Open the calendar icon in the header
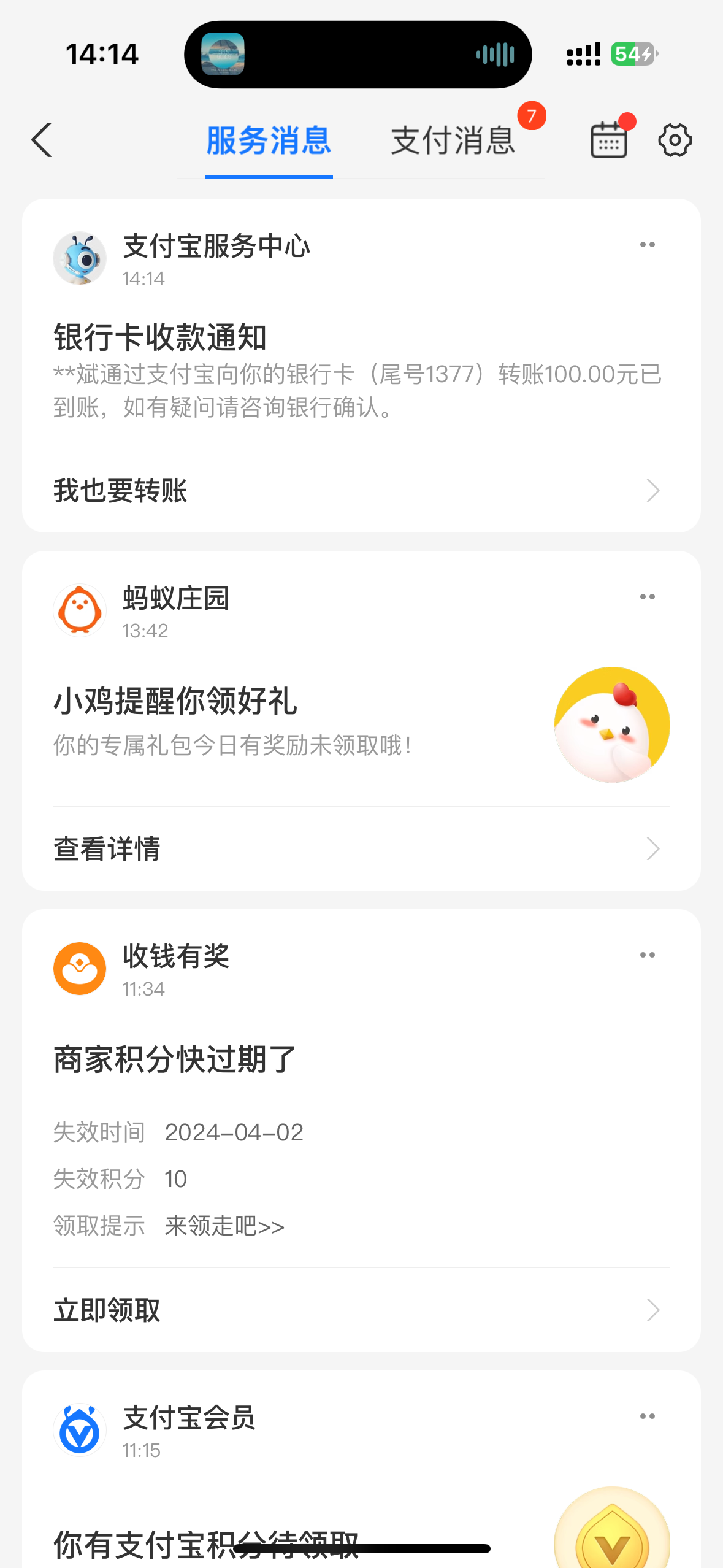This screenshot has width=723, height=1568. click(609, 140)
